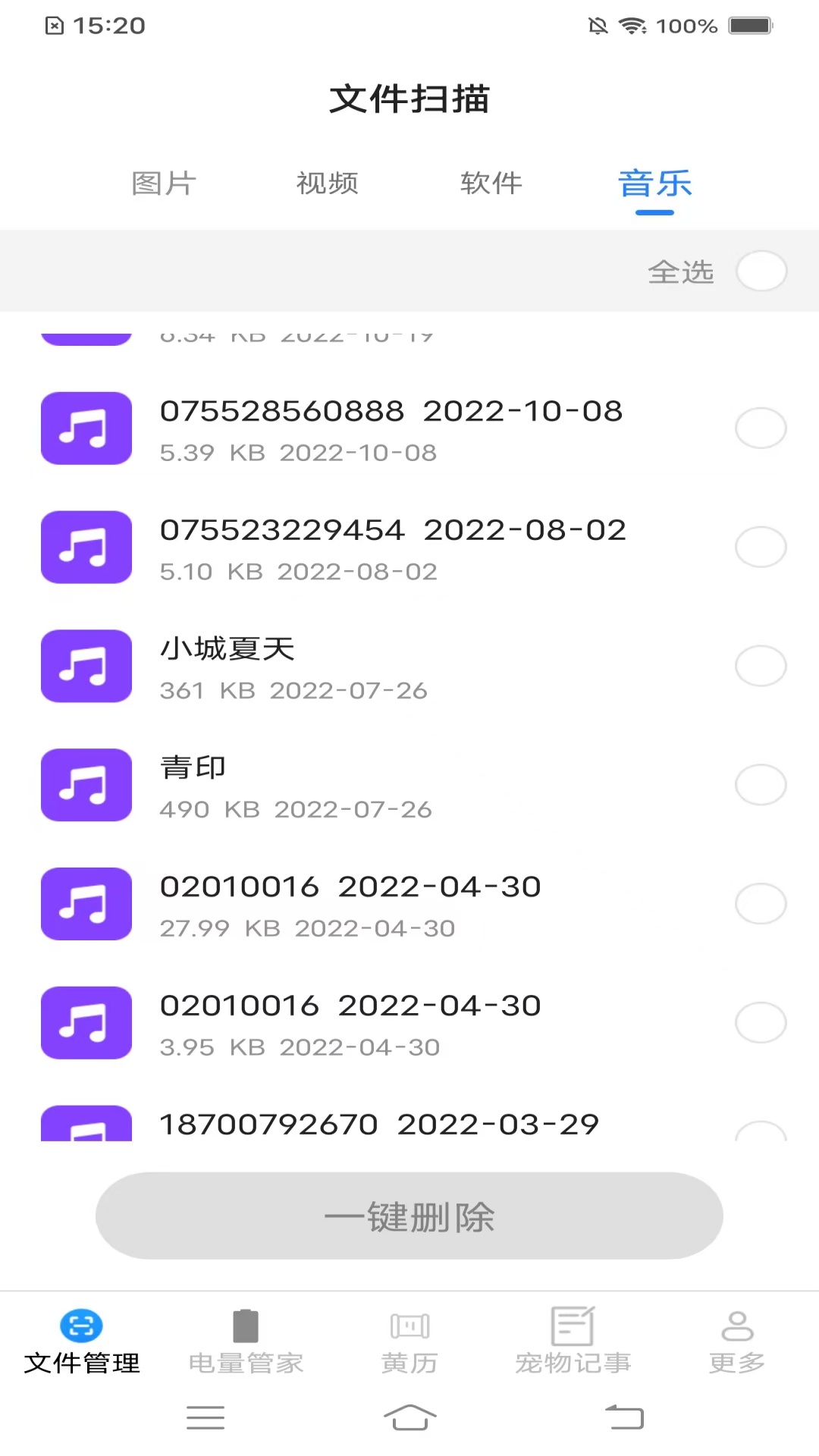Tap the music icon next to 小城夏天
The width and height of the screenshot is (819, 1456).
tap(86, 666)
